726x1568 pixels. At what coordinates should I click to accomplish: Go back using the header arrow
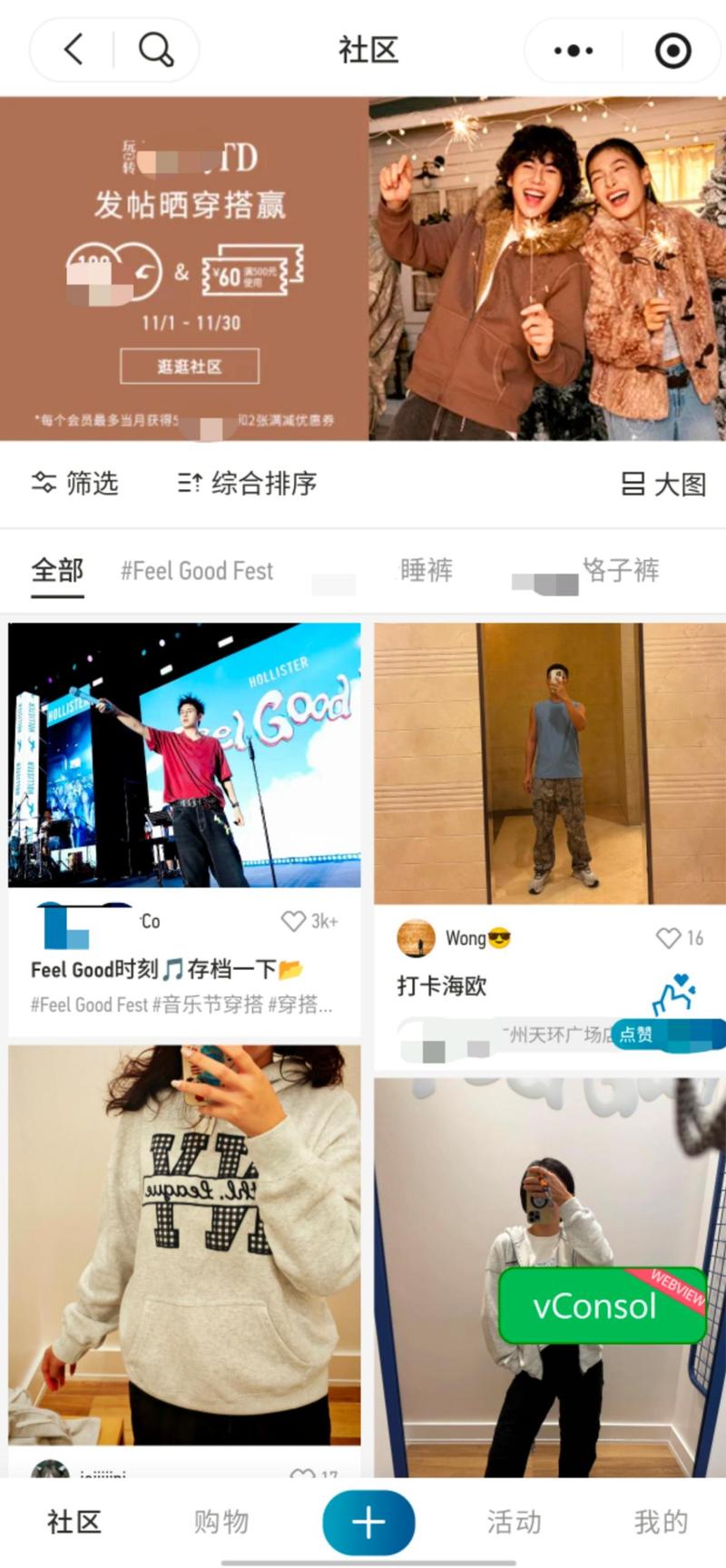pyautogui.click(x=74, y=50)
